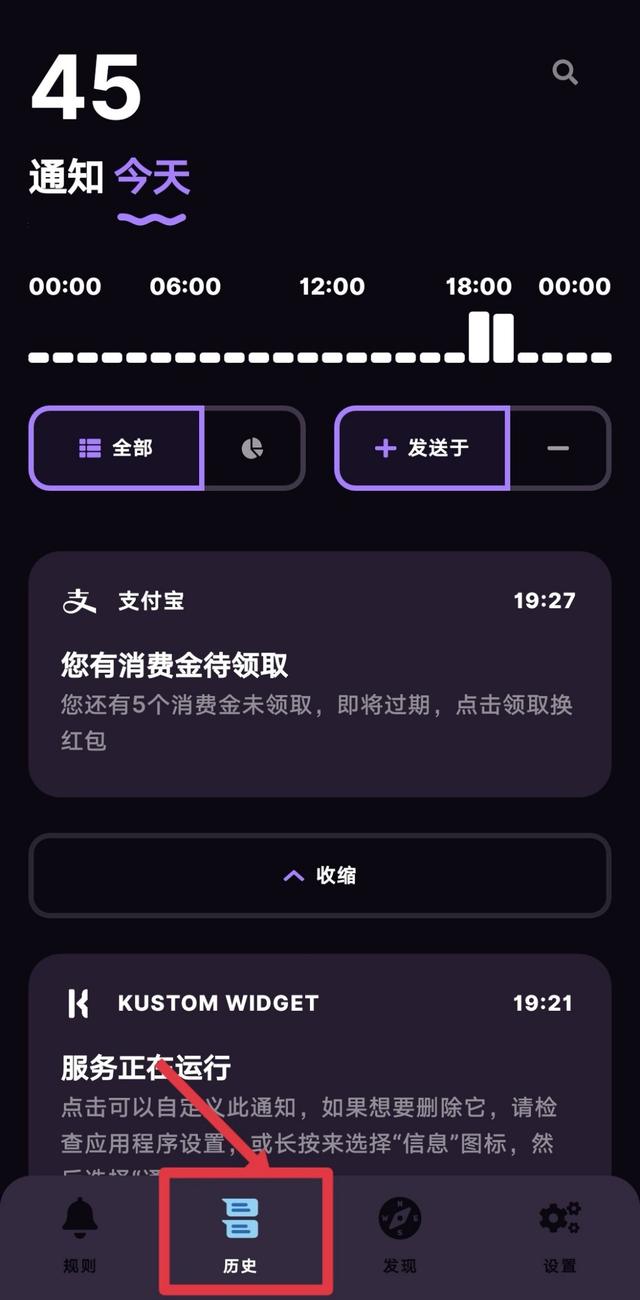Image resolution: width=640 pixels, height=1300 pixels.
Task: Change the 今天 date filter
Action: (152, 179)
